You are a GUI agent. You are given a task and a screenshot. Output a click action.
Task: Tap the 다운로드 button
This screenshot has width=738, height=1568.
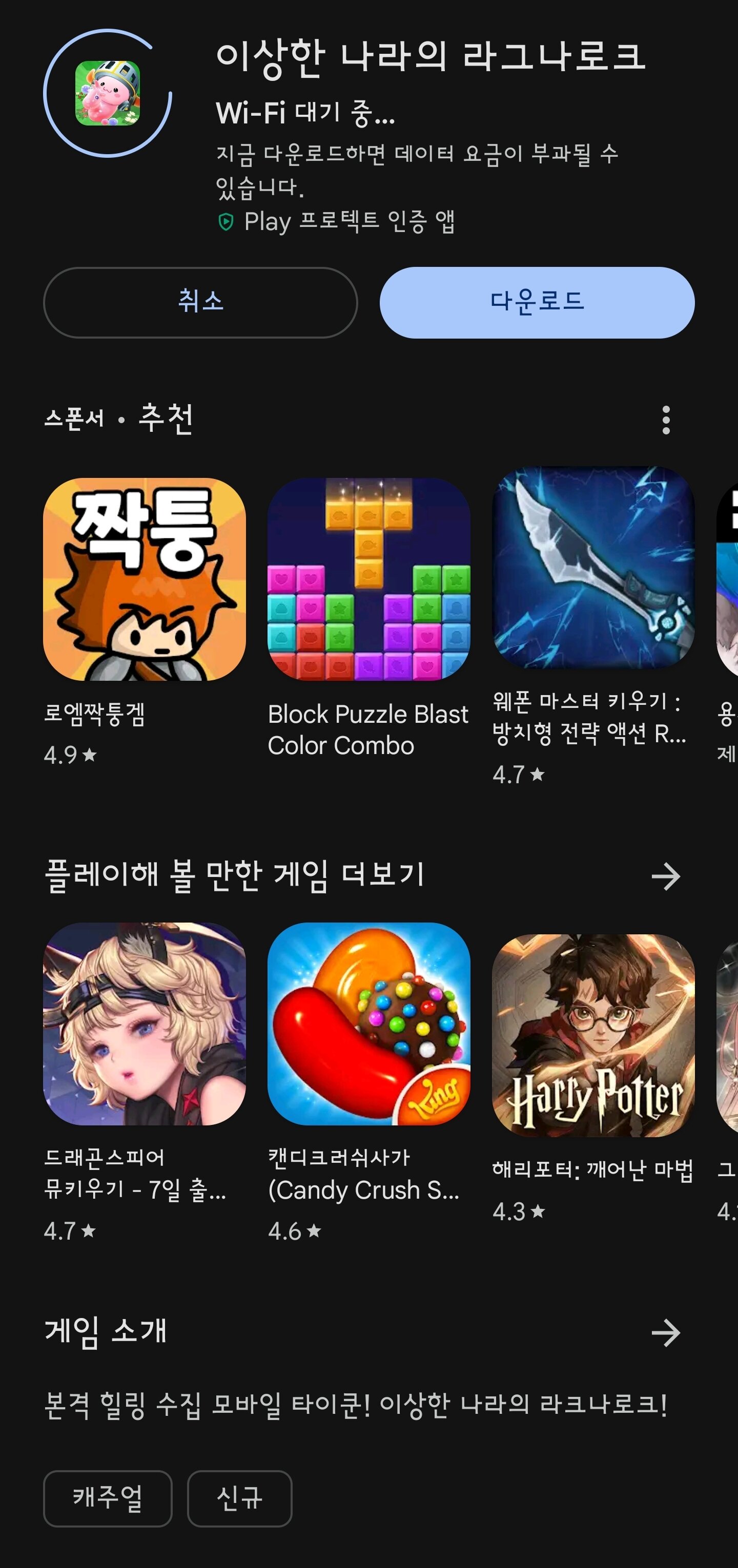point(537,303)
